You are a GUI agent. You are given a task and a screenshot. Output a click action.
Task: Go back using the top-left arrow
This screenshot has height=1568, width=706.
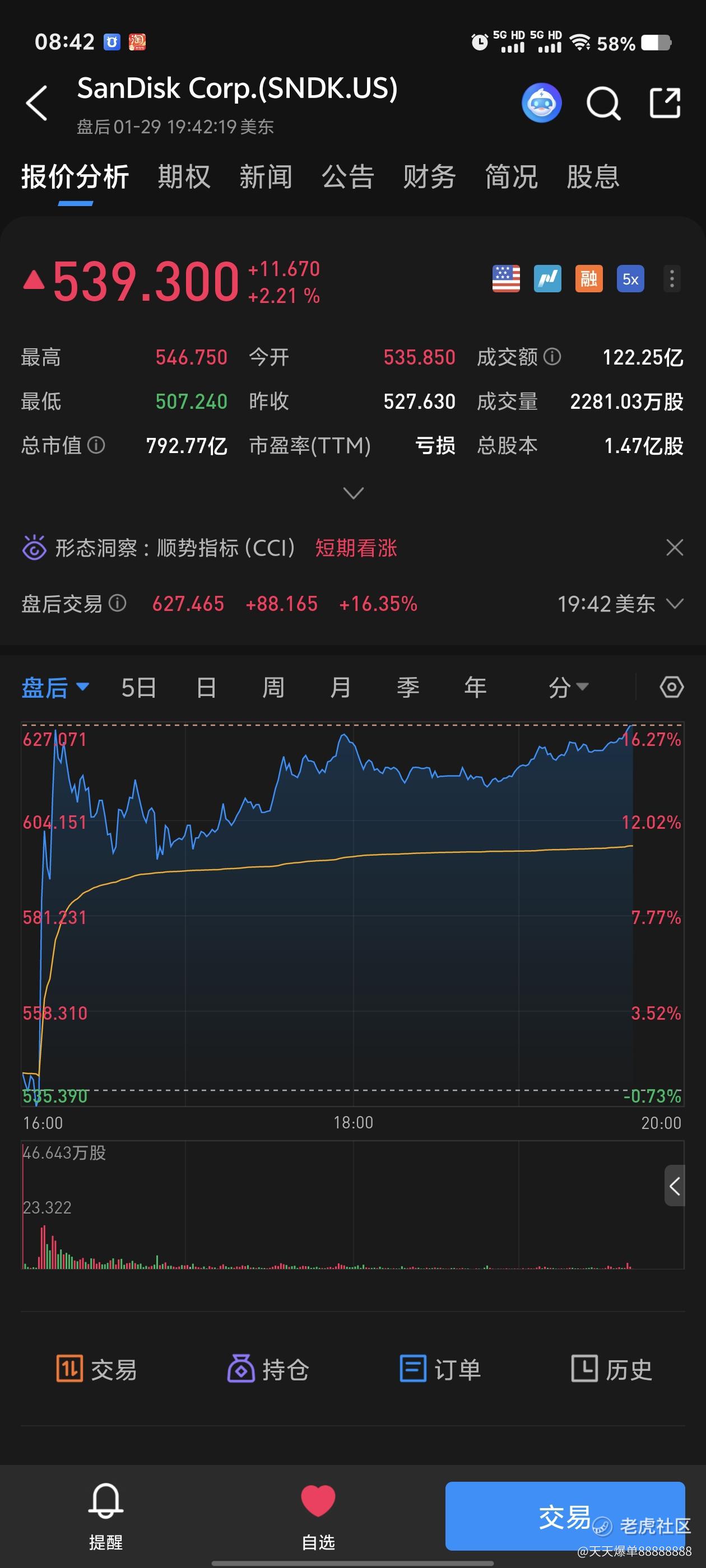pos(36,103)
